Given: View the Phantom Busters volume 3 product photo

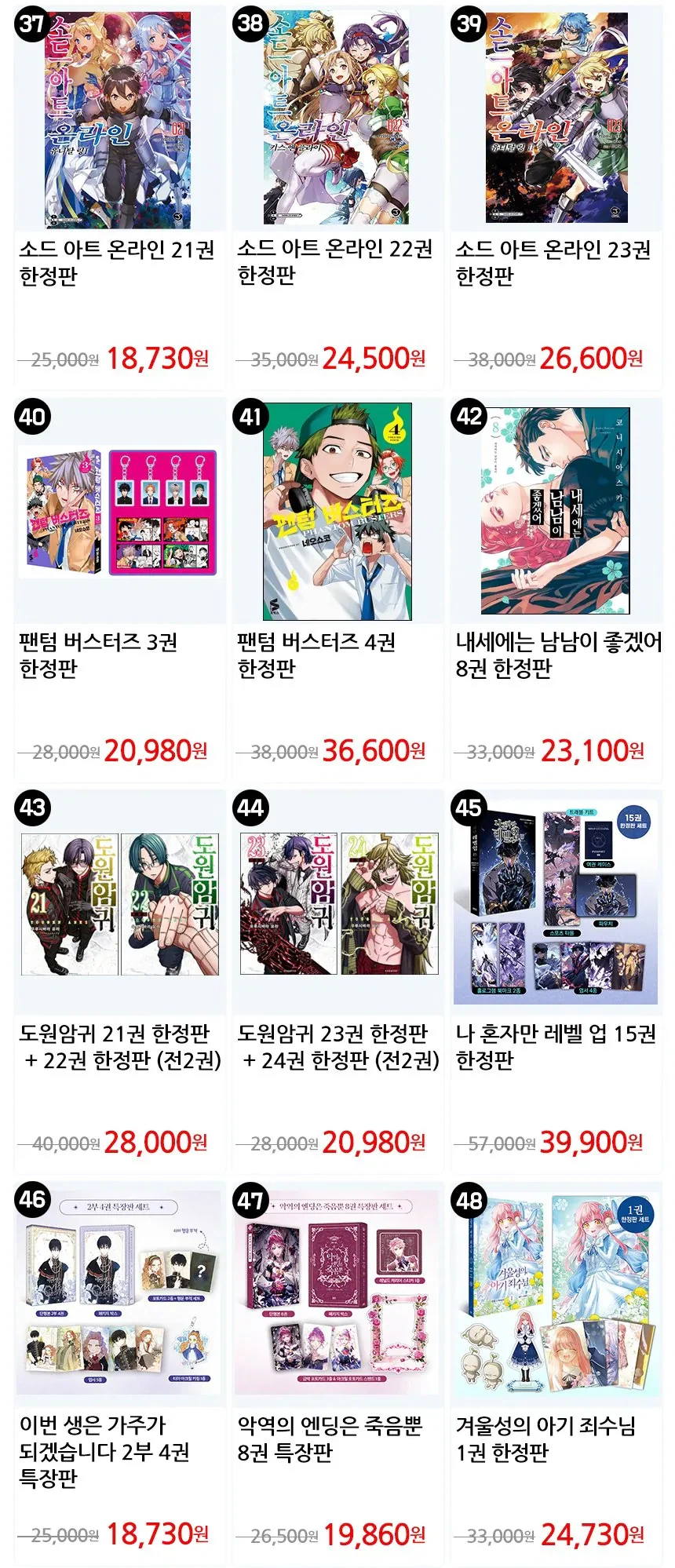Looking at the screenshot, I should 115,510.
